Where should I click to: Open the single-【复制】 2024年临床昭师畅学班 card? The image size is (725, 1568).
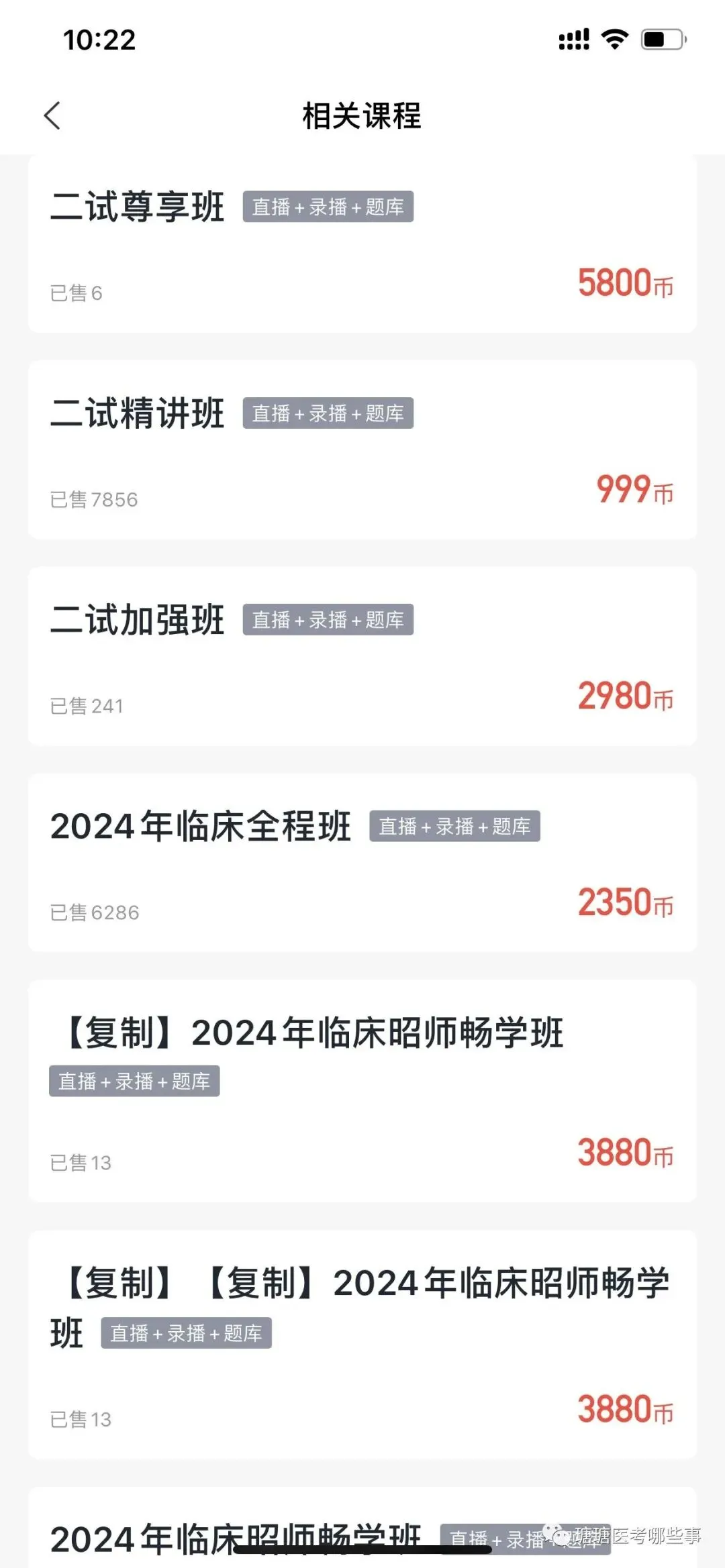(362, 1091)
